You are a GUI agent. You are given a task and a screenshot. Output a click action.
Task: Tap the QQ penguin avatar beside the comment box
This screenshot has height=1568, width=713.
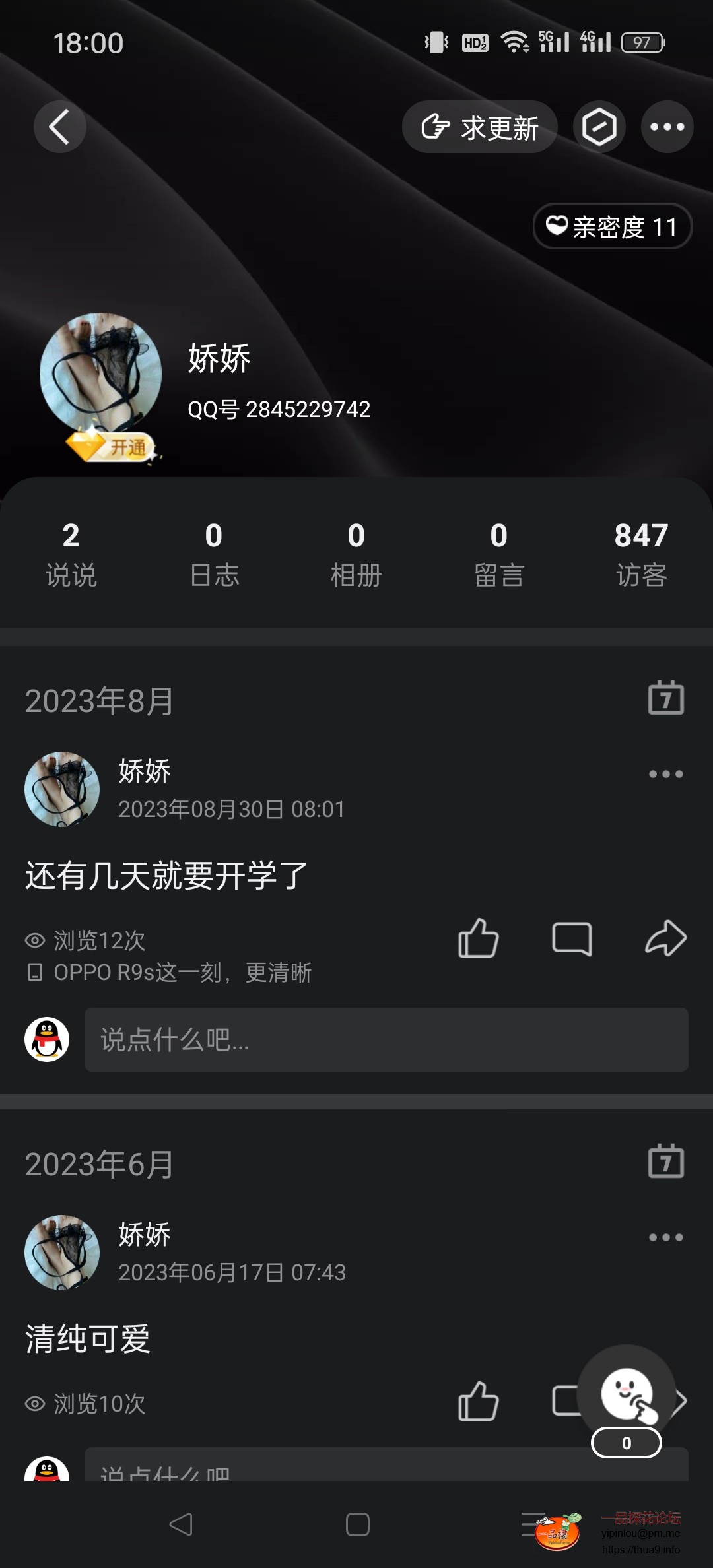coord(46,1037)
